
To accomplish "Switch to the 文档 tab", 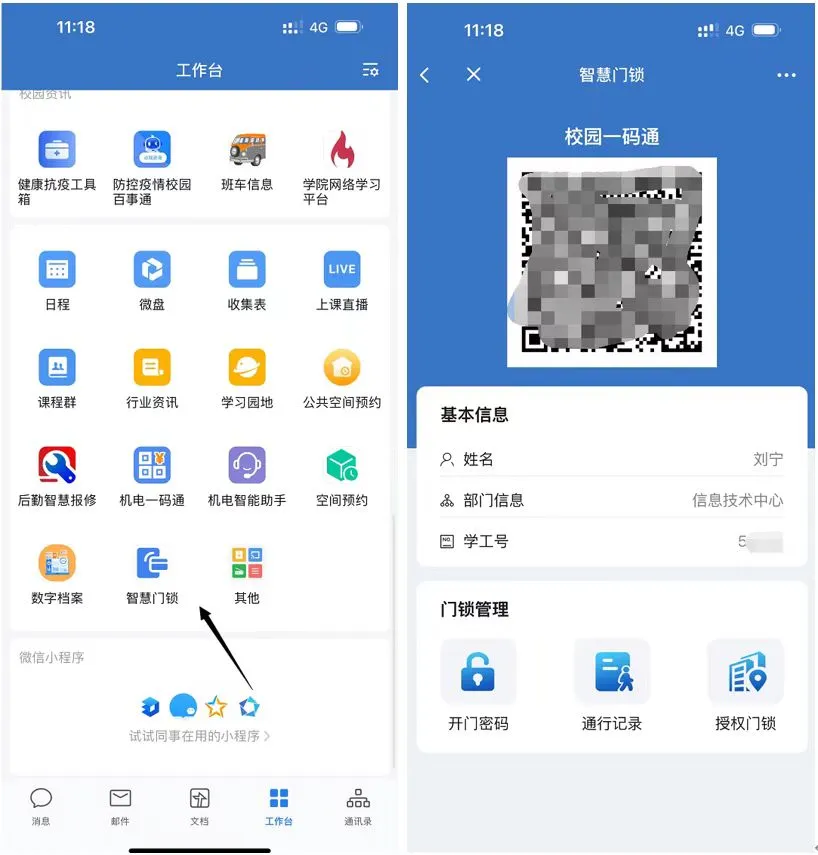I will click(200, 806).
